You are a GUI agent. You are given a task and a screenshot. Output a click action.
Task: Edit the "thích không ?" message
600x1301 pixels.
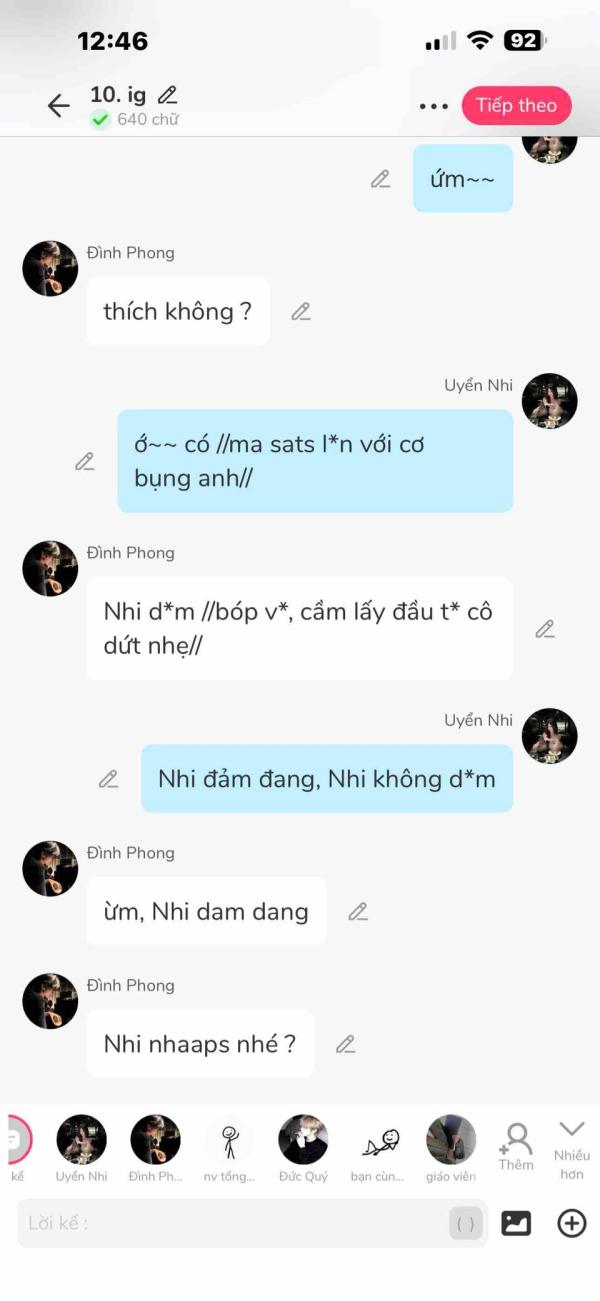coord(301,311)
